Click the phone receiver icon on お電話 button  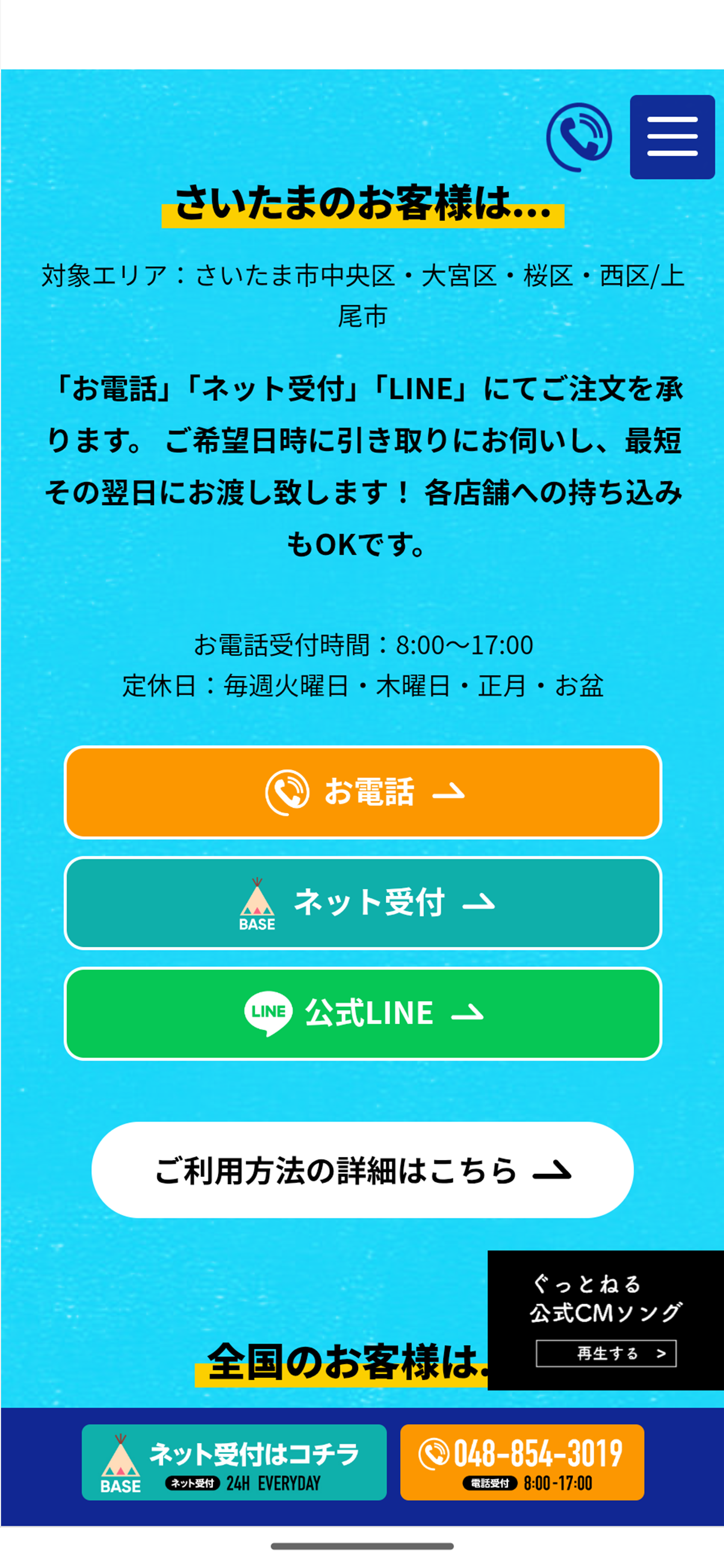(x=287, y=792)
